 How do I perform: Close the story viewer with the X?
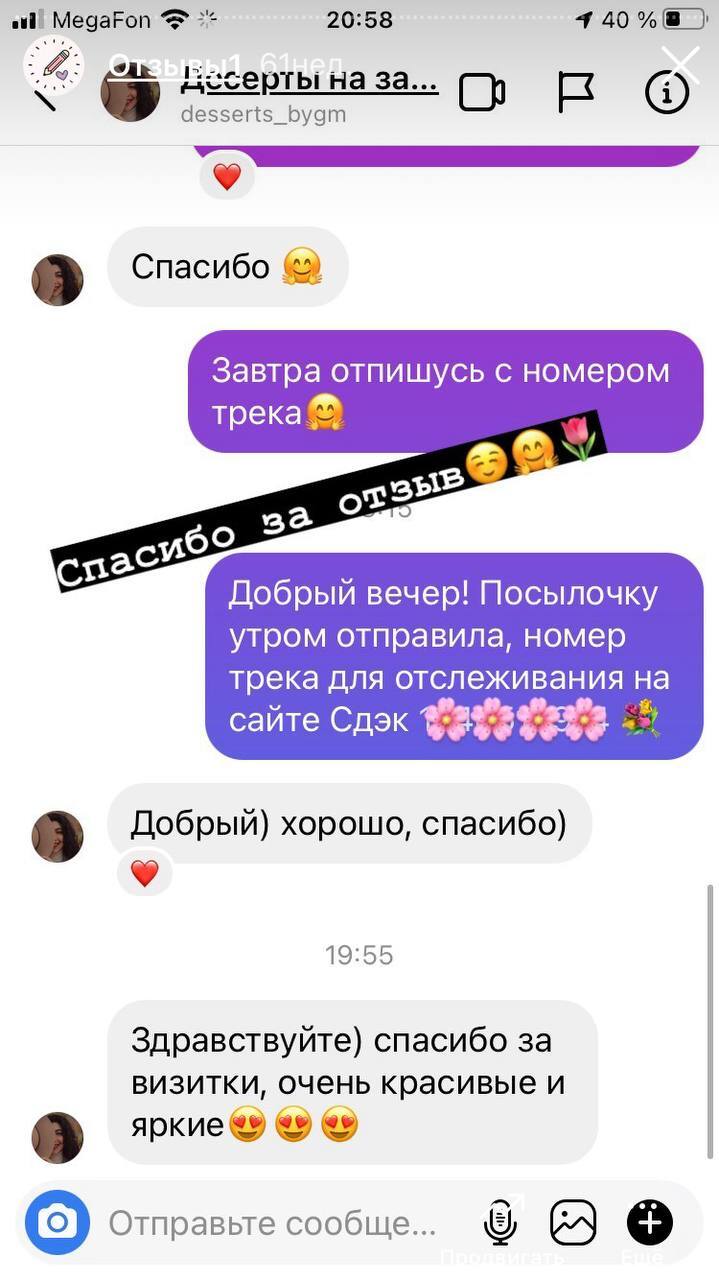(x=682, y=65)
